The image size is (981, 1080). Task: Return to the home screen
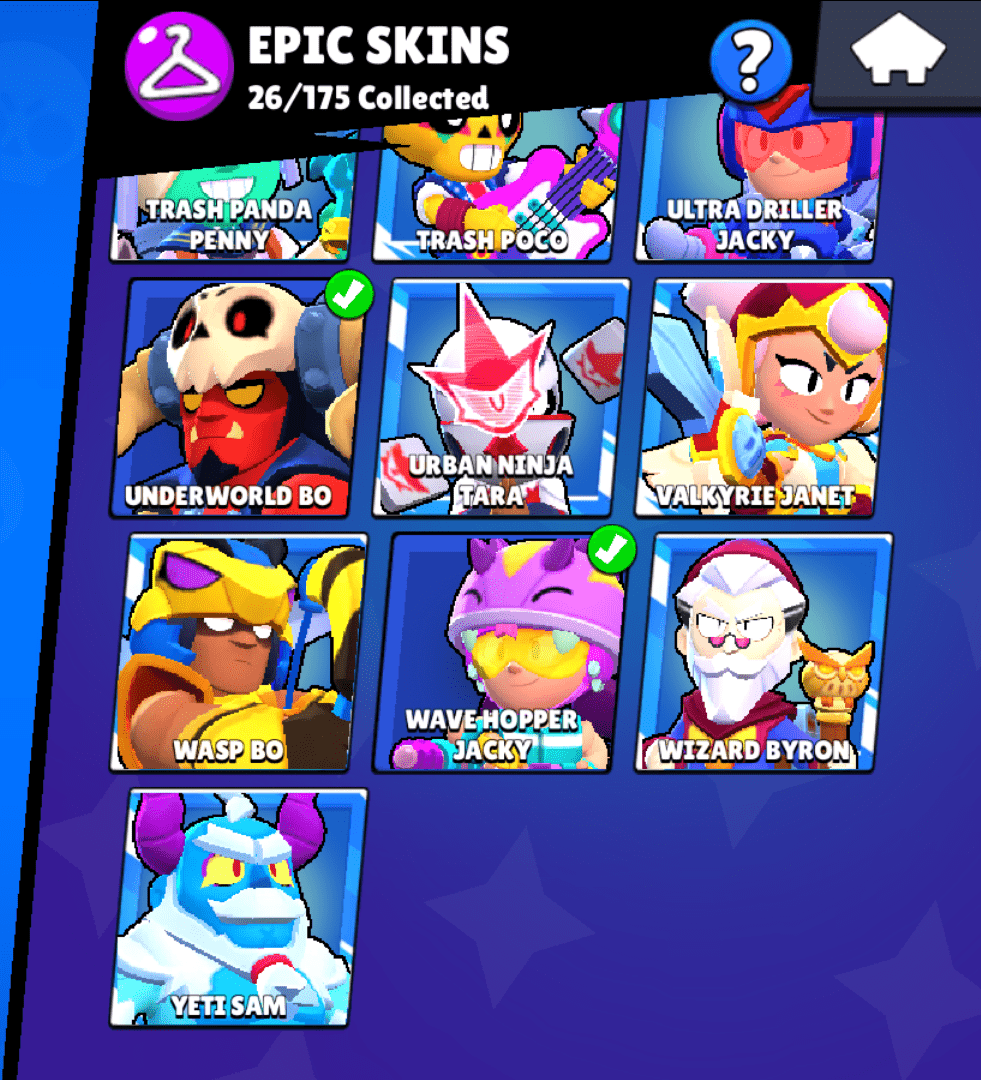pos(897,53)
